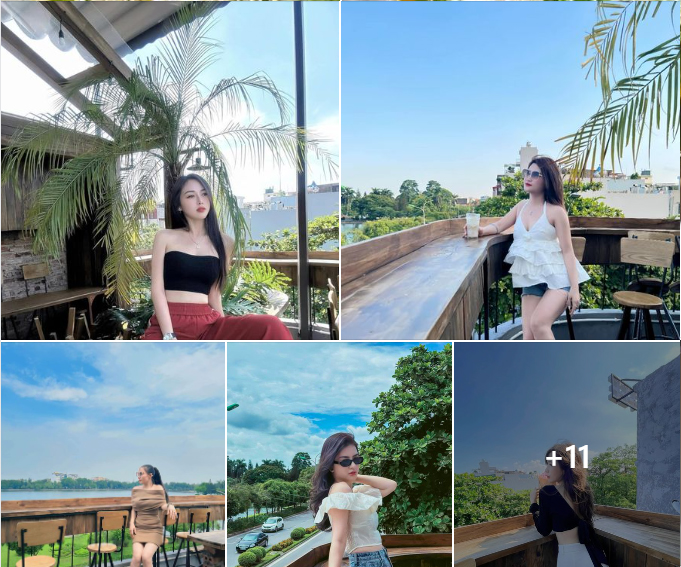The image size is (681, 567).
Task: Show the +11 more photos tile
Action: [566, 456]
